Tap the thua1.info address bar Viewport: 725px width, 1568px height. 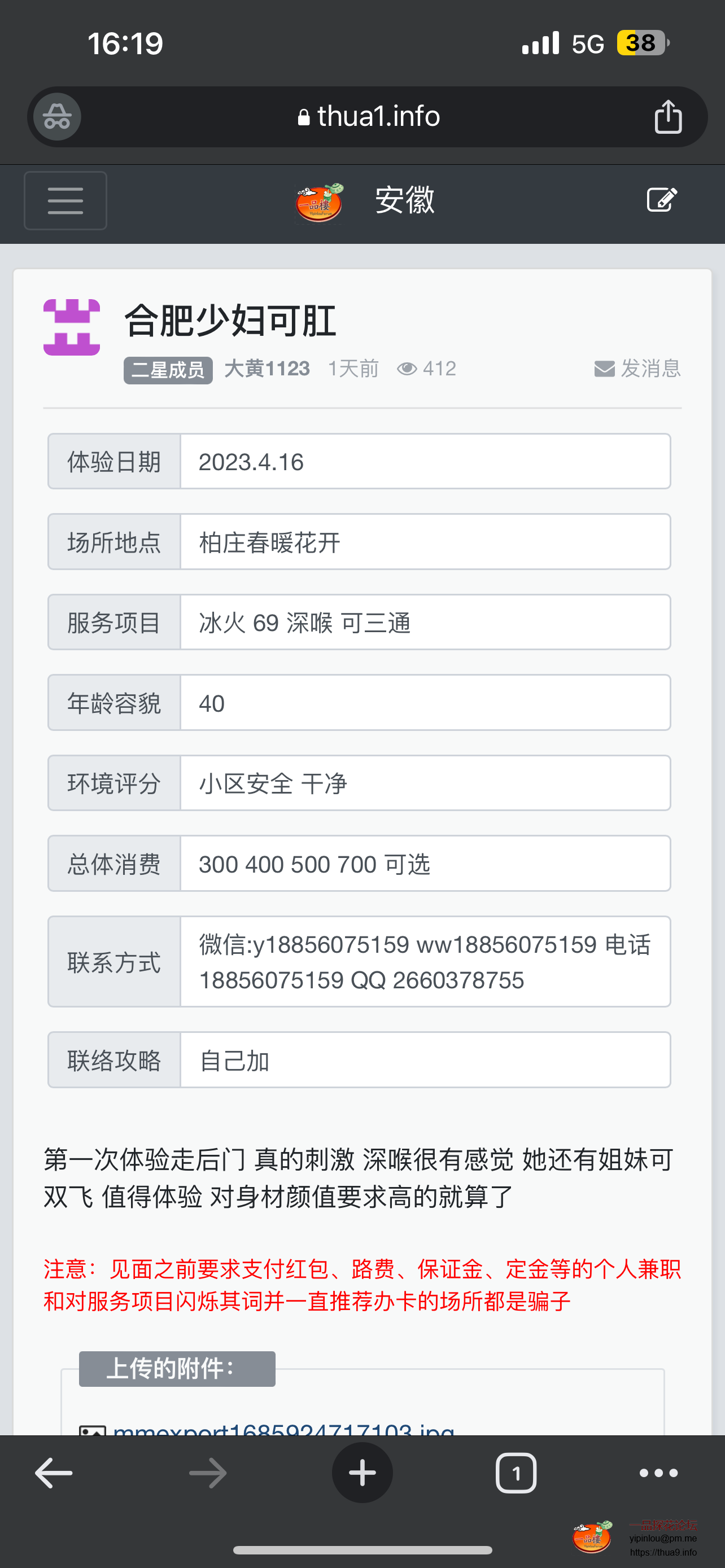click(369, 116)
